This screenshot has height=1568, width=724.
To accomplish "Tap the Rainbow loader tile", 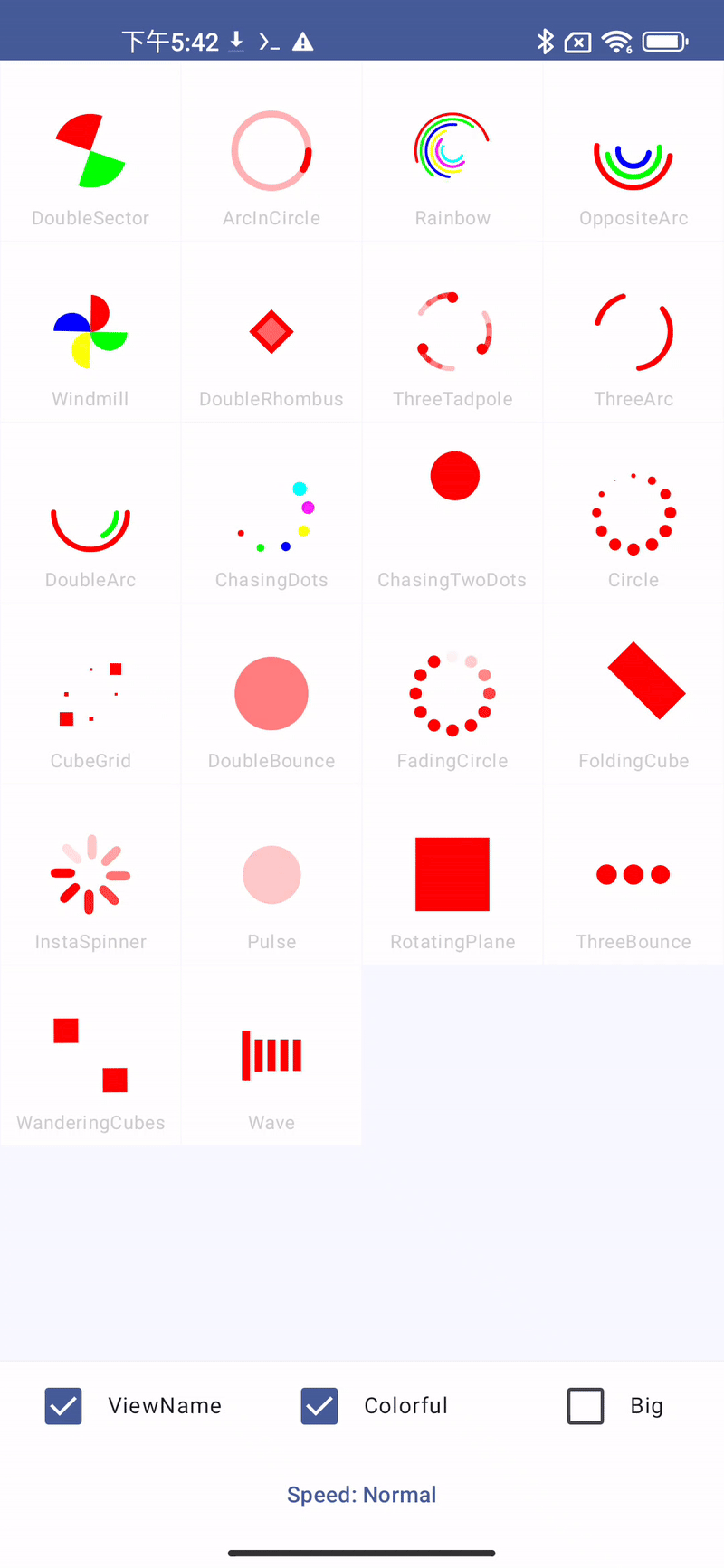I will click(x=452, y=152).
